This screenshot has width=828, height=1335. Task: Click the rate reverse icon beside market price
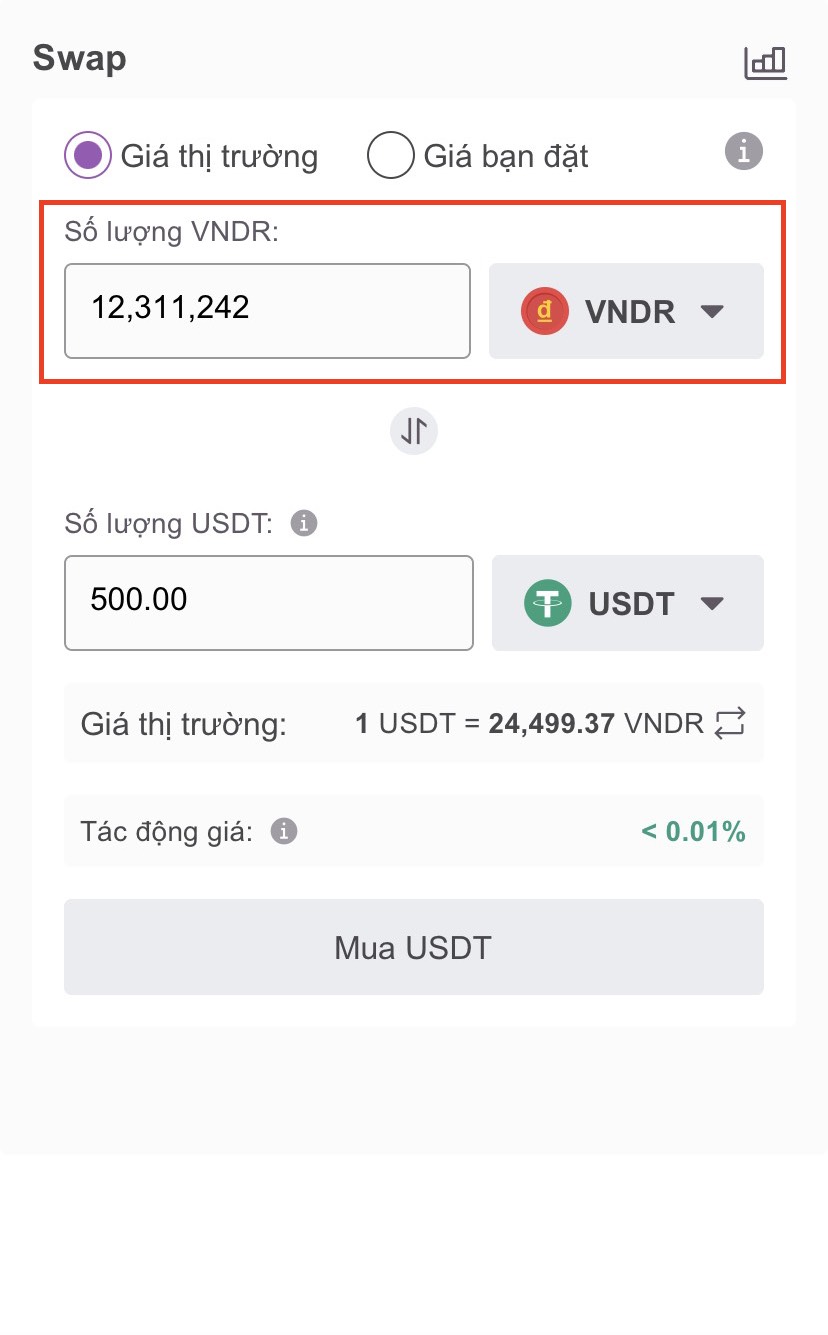(730, 723)
